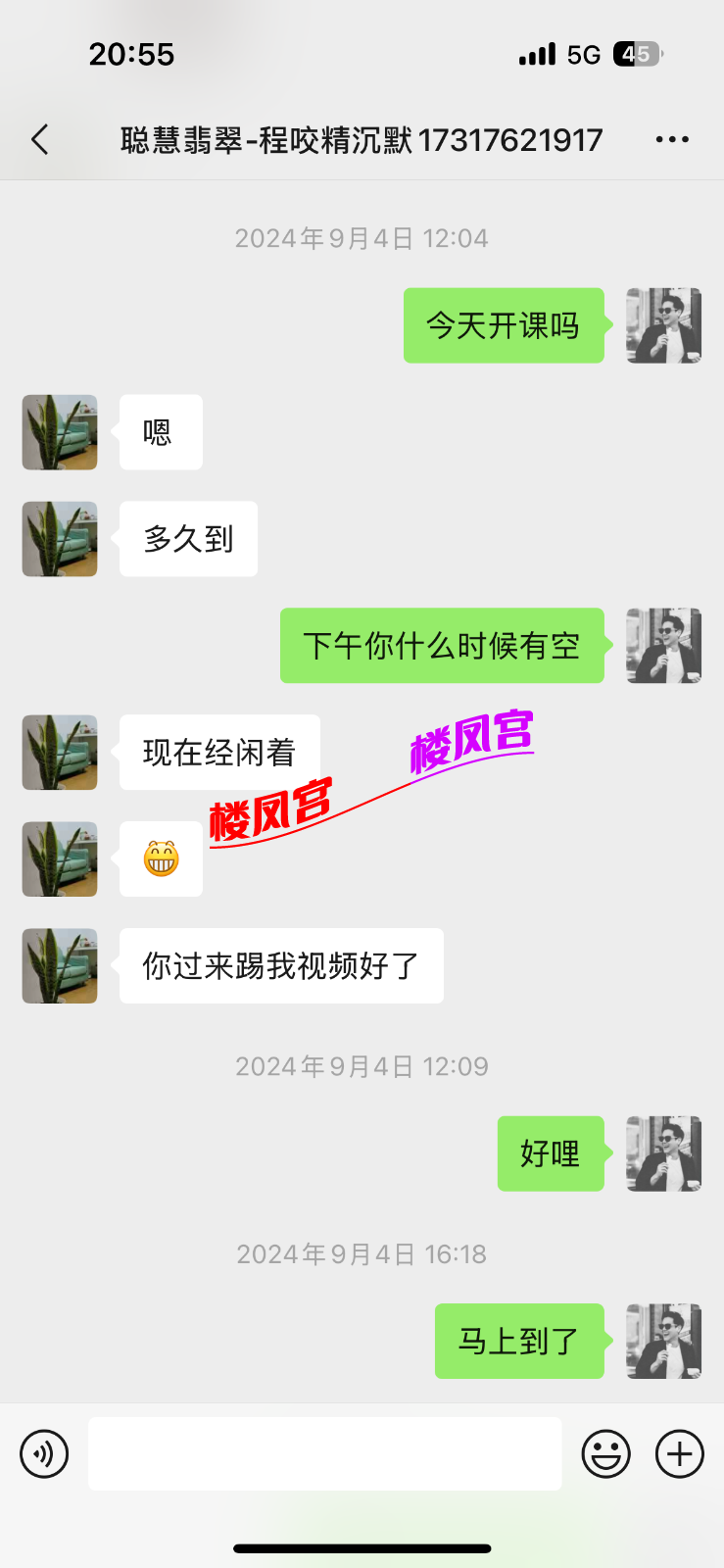Image resolution: width=724 pixels, height=1568 pixels.
Task: Focus the message text field
Action: [x=324, y=1453]
